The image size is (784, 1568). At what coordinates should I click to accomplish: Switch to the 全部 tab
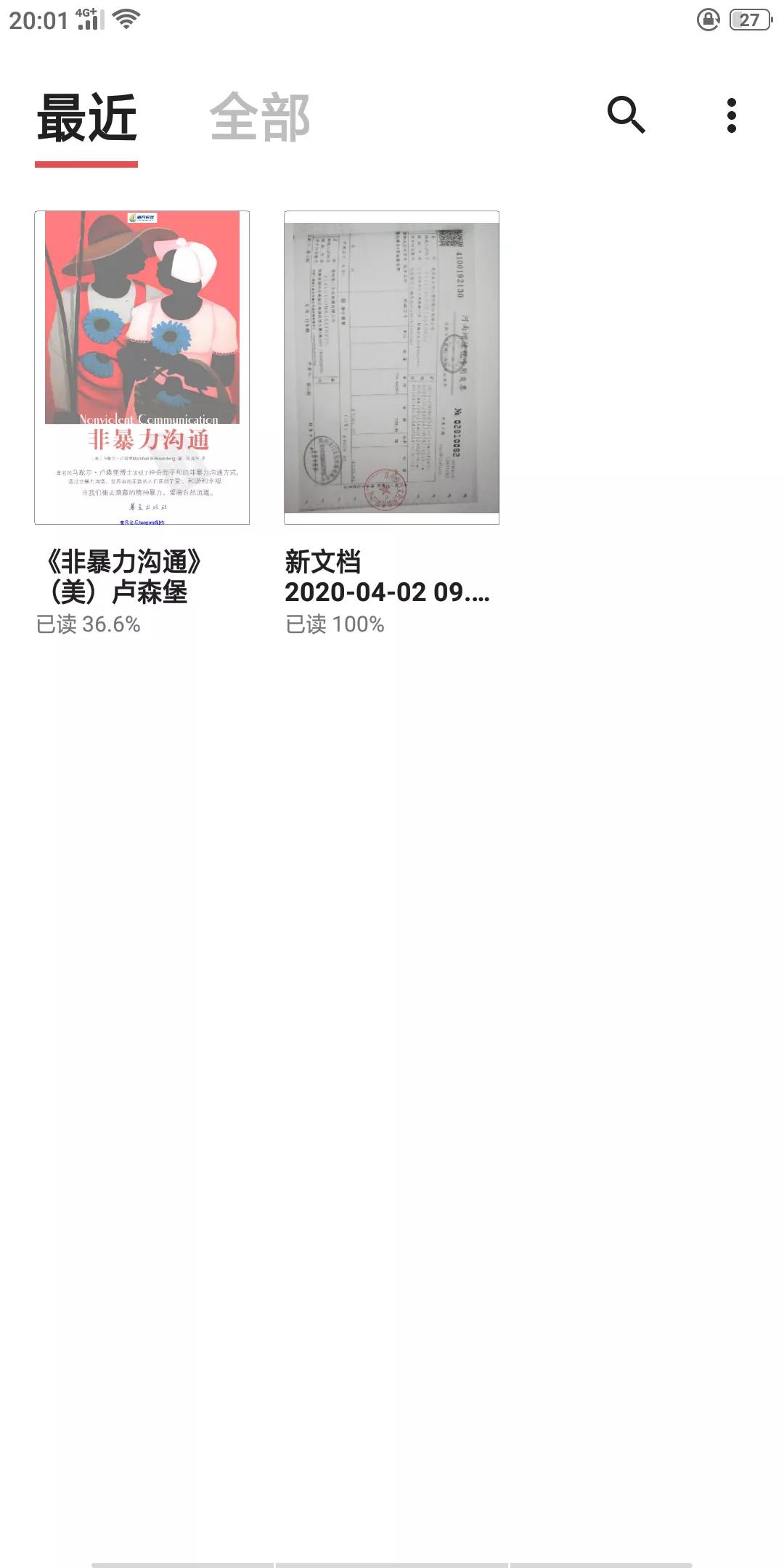coord(260,118)
